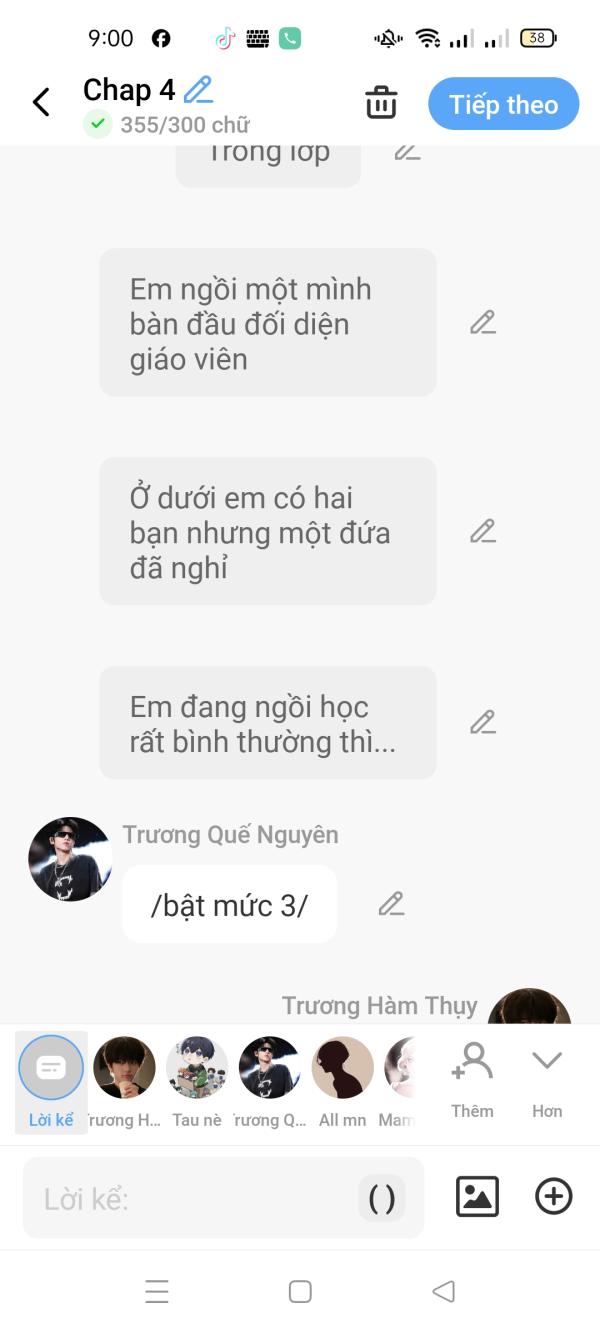
Task: Select the Lời kể narrator option
Action: click(51, 1082)
